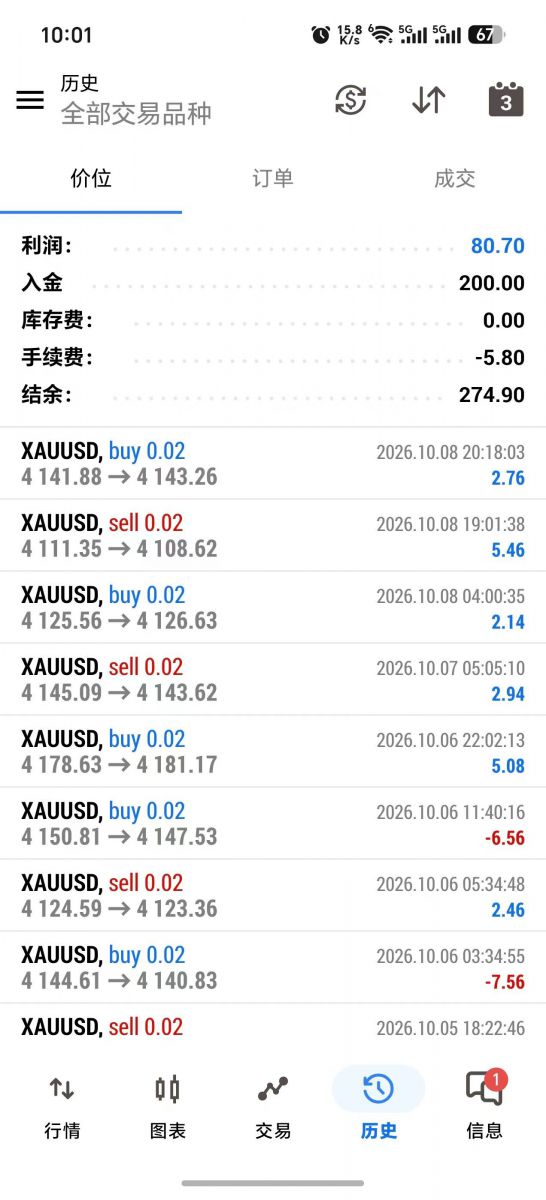Open the sort arrows option
Viewport: 546px width, 1200px height.
428,100
